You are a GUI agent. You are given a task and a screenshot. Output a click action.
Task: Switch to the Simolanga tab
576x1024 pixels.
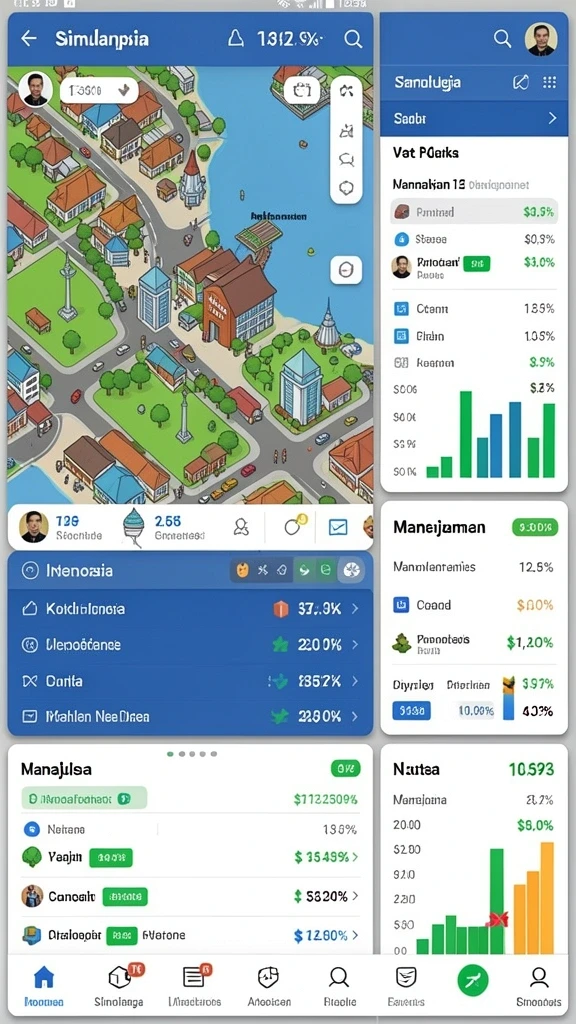pos(118,986)
